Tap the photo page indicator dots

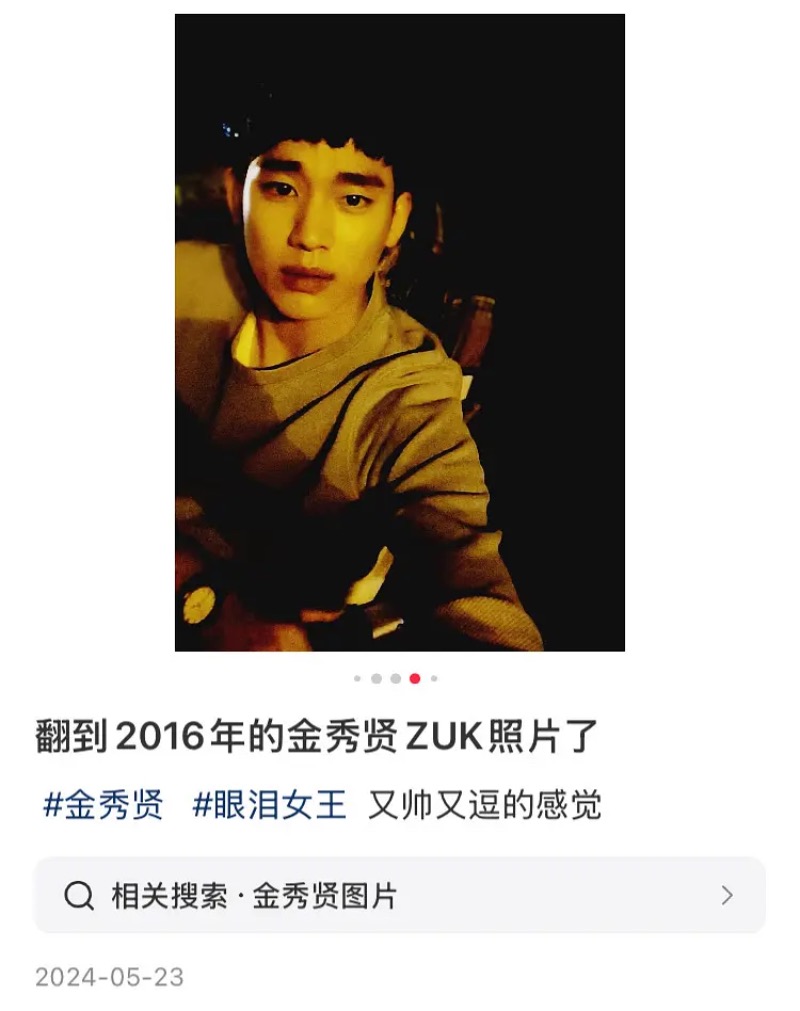click(x=396, y=678)
